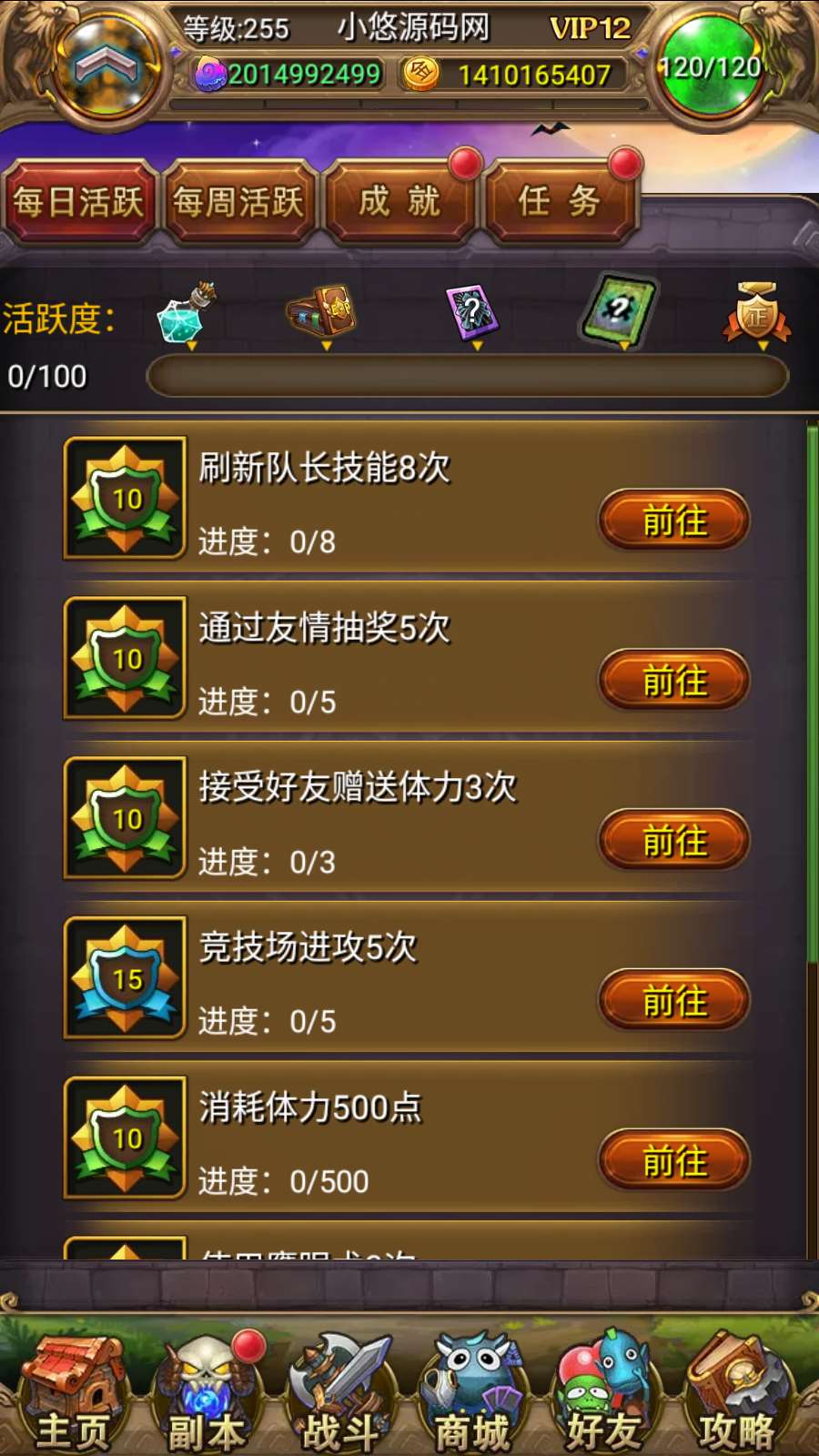Switch to the 每周活跃 tab

click(x=238, y=201)
